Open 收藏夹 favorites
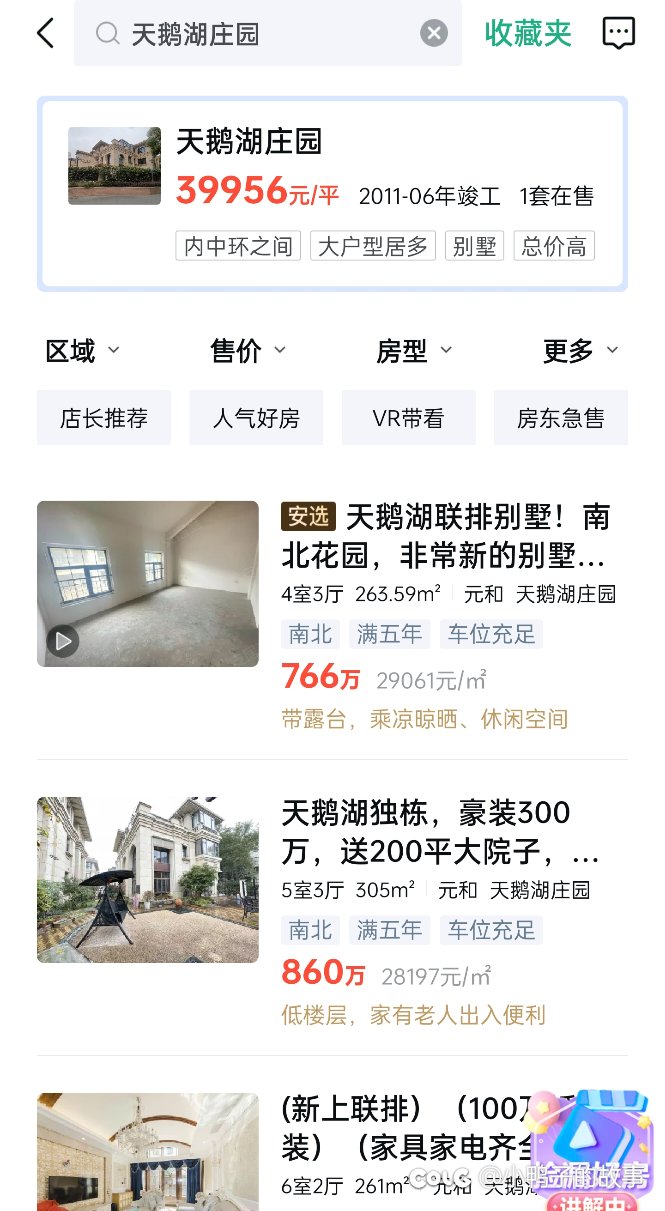 point(528,33)
